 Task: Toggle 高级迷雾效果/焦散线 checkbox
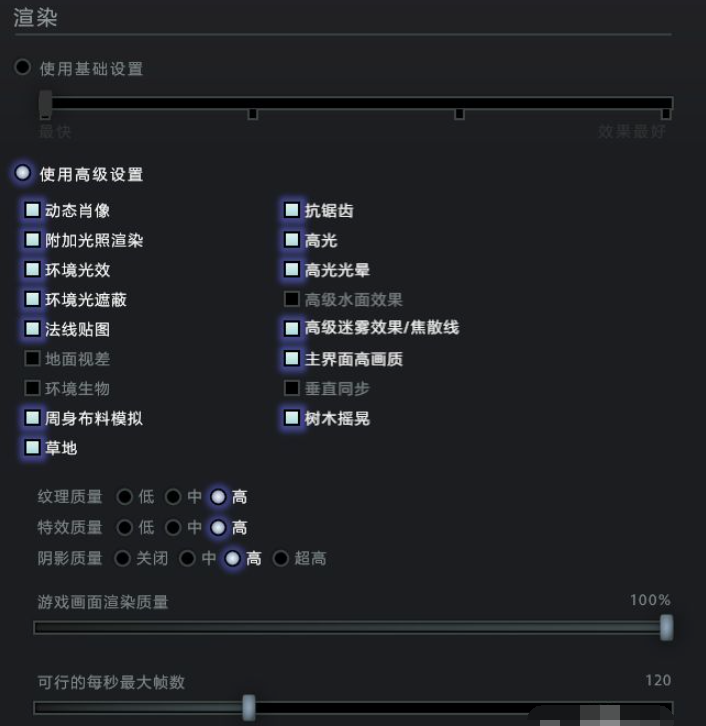click(292, 328)
